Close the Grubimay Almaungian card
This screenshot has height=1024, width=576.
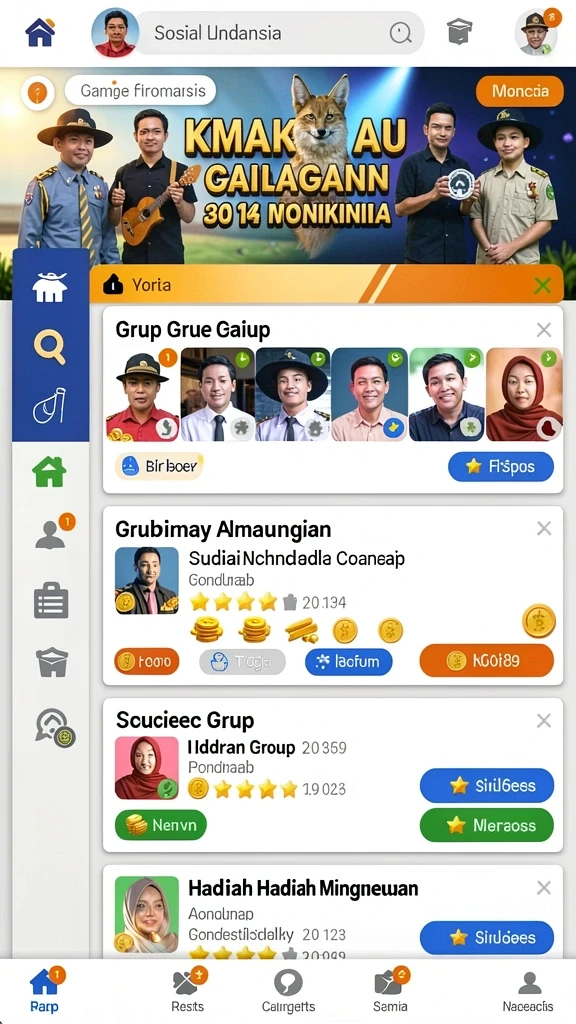543,528
